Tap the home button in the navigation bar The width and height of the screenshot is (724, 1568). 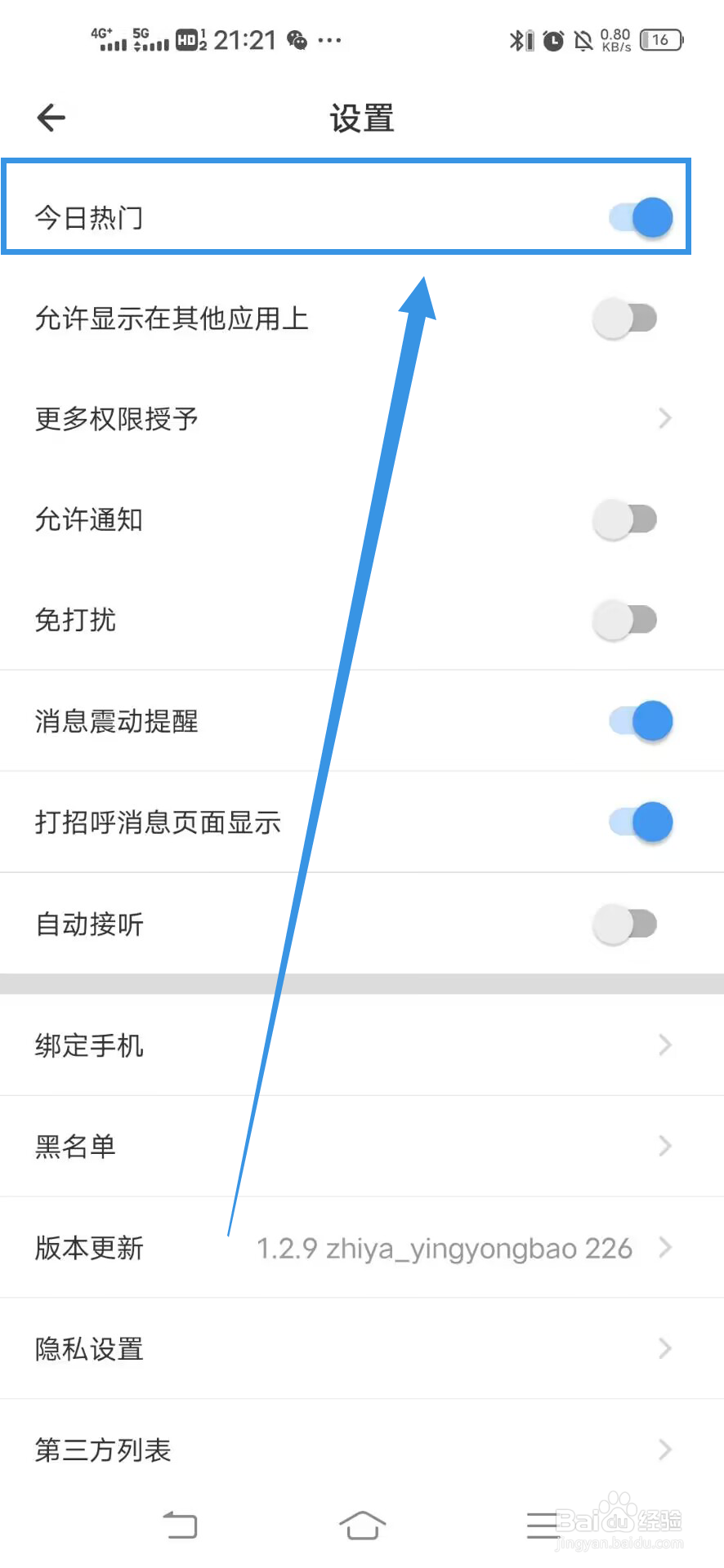[362, 1524]
